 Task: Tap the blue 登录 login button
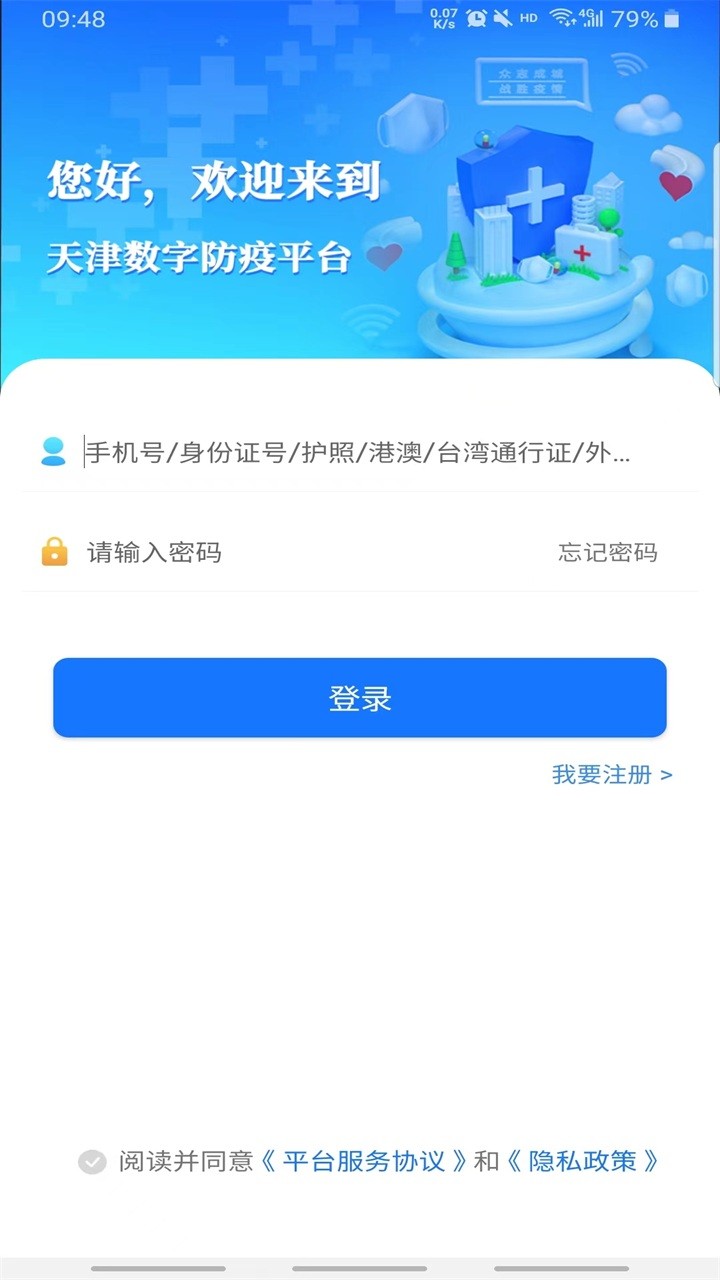360,698
